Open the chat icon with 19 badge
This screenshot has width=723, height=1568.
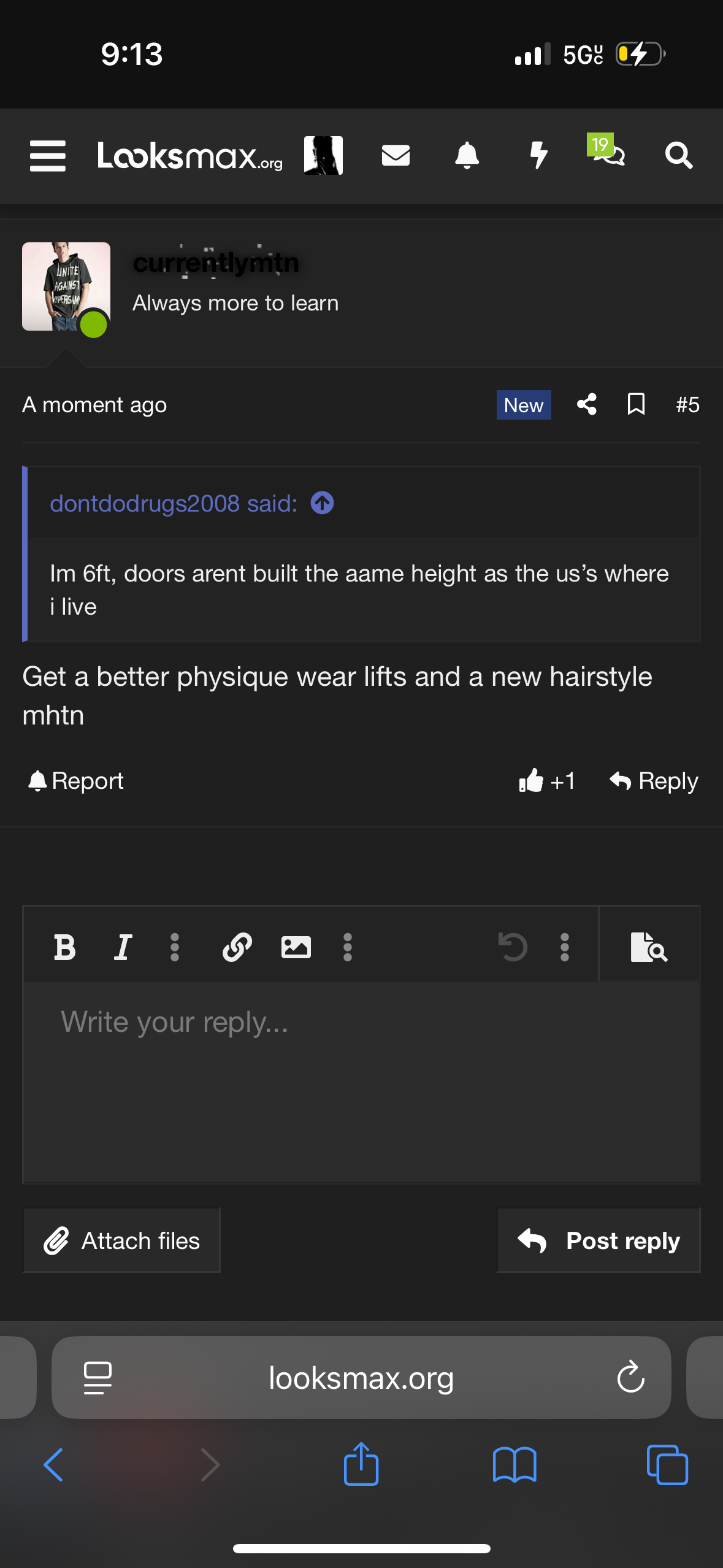(608, 155)
